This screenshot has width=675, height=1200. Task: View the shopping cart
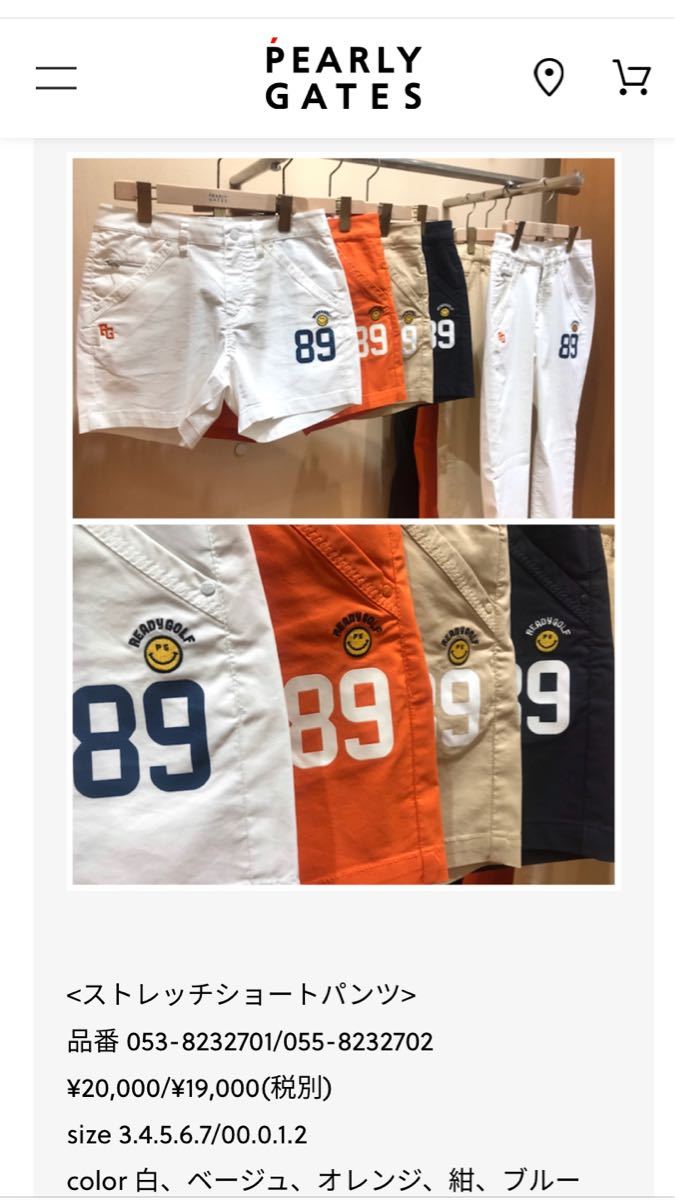631,77
